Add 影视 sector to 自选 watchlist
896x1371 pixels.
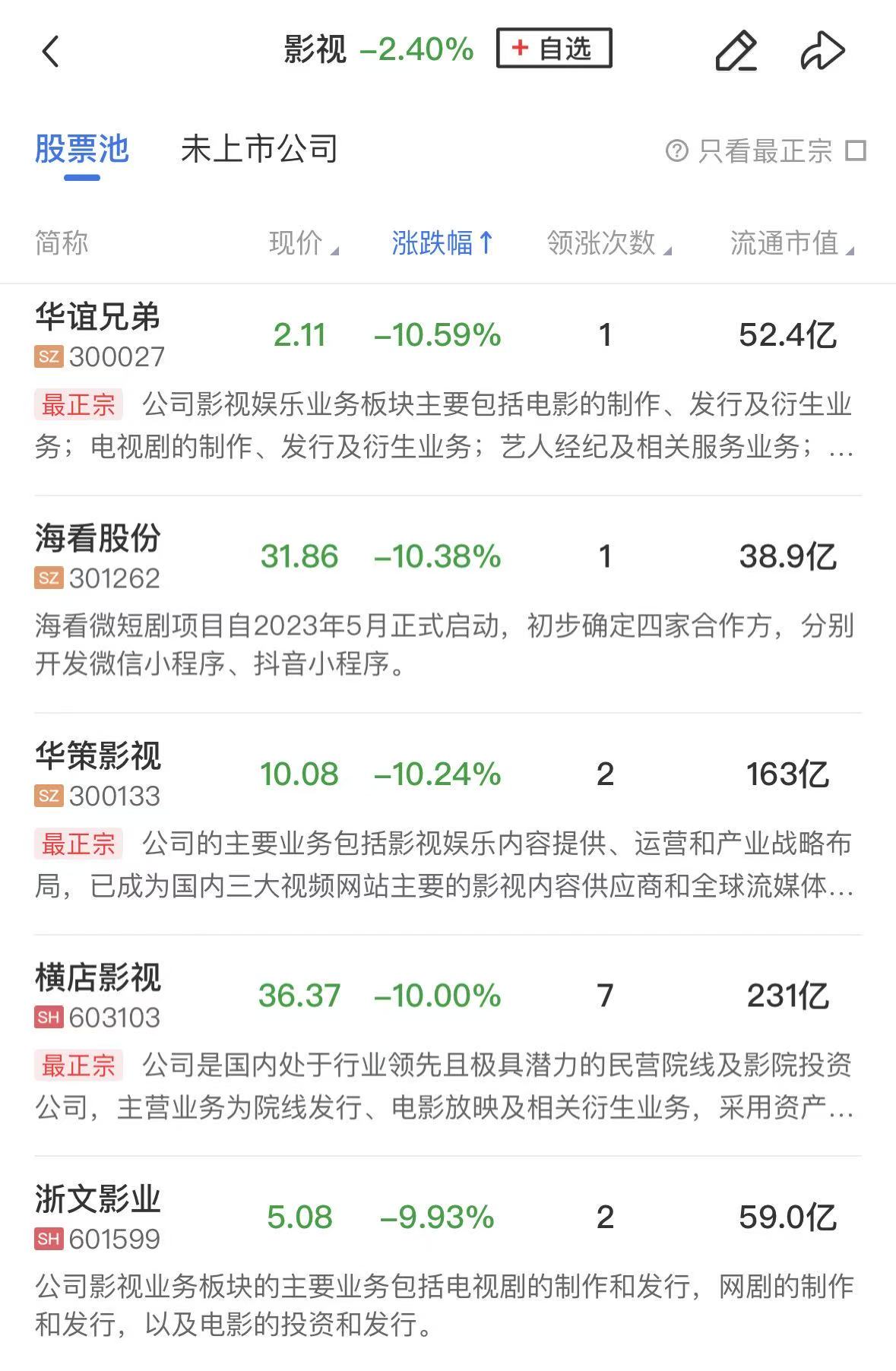pos(553,49)
